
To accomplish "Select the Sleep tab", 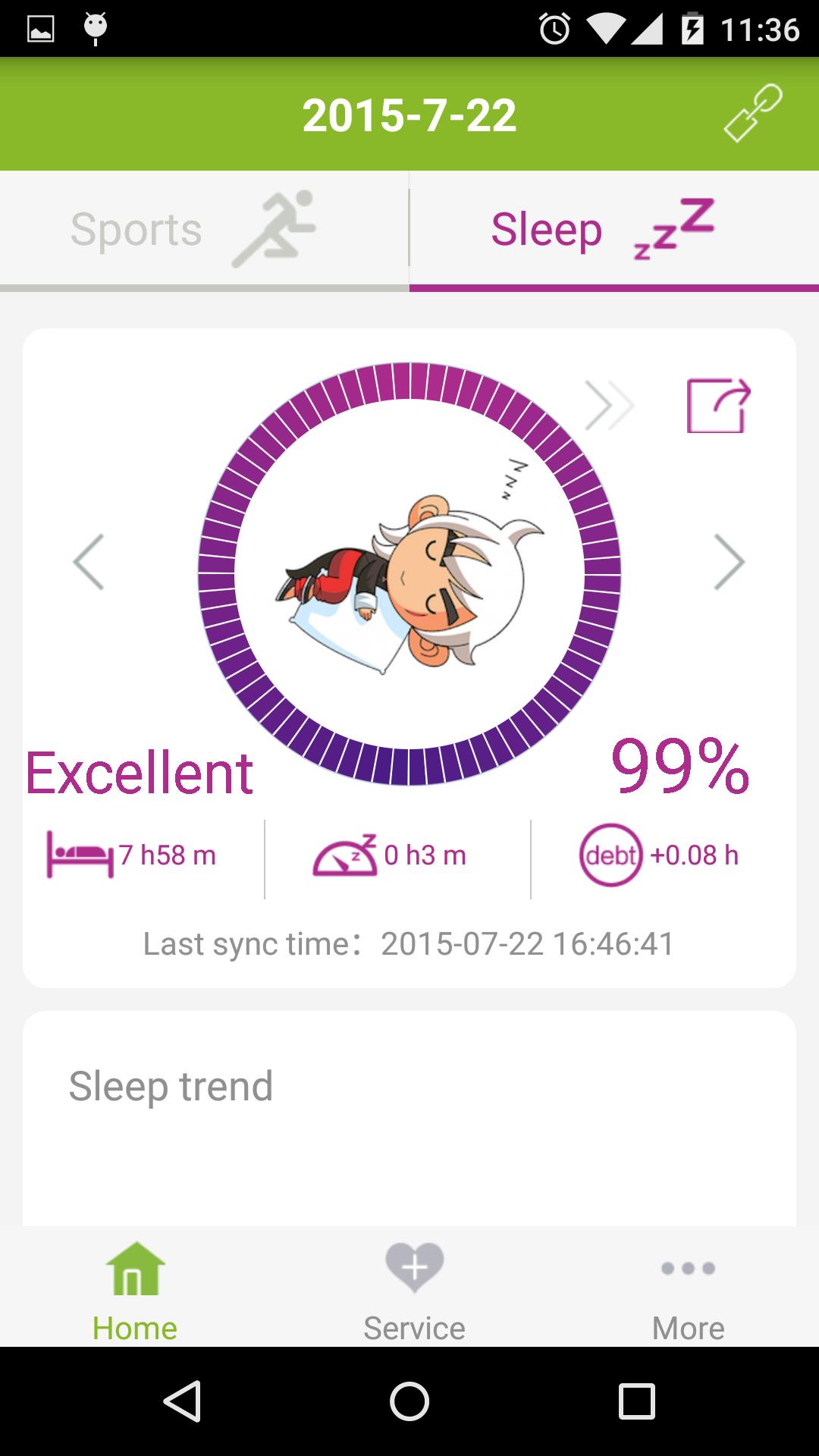I will pyautogui.click(x=613, y=229).
